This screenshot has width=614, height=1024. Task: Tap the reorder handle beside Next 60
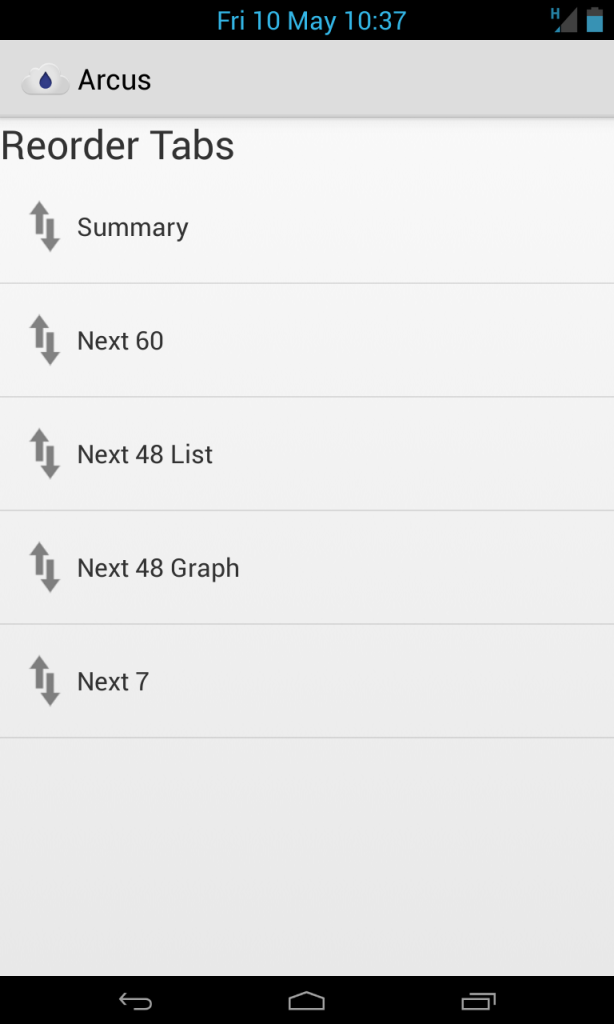[45, 341]
